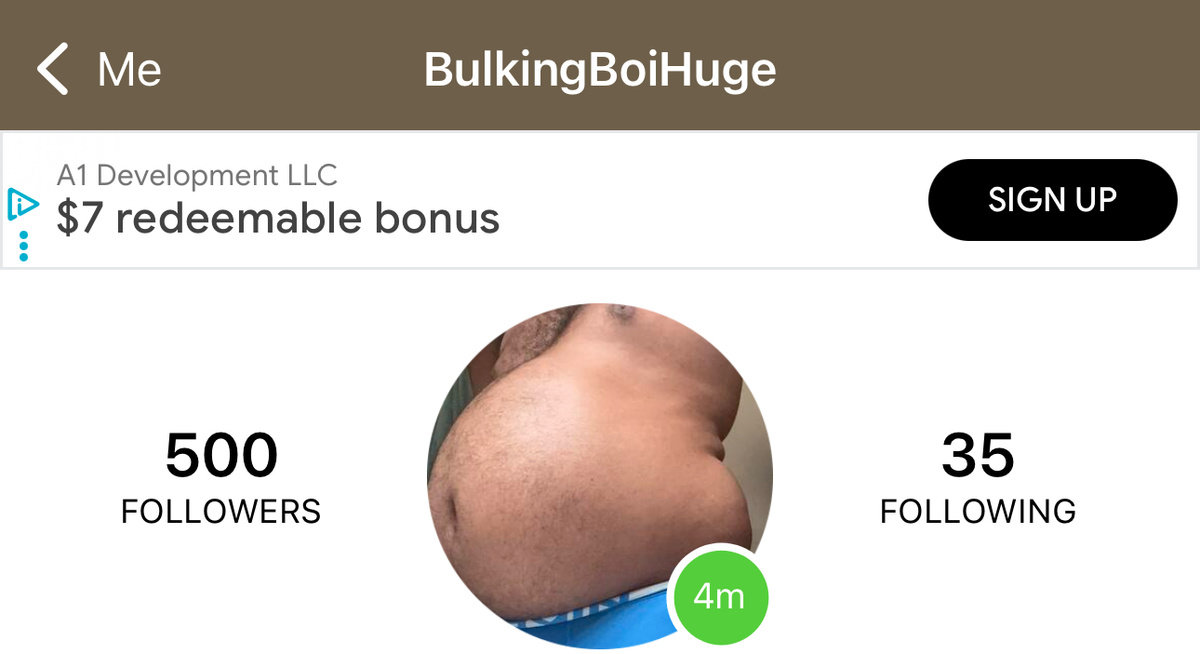This screenshot has height=654, width=1200.
Task: Open the ad options three-dot menu
Action: (23, 247)
